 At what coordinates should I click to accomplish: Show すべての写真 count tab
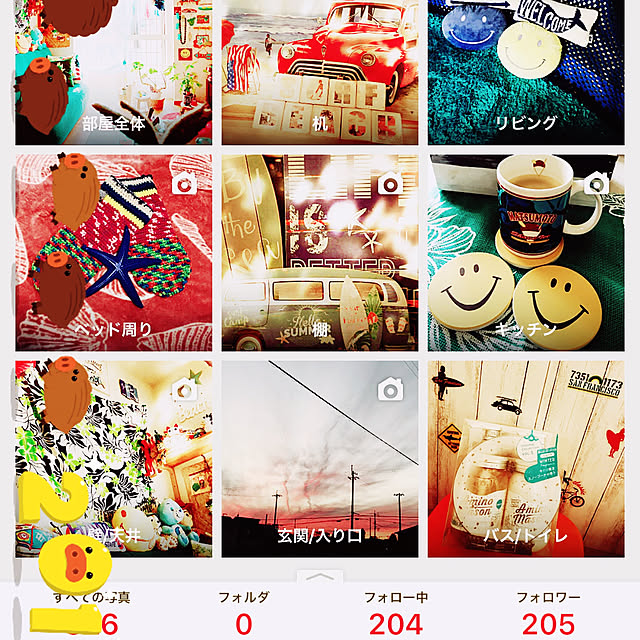pos(90,612)
